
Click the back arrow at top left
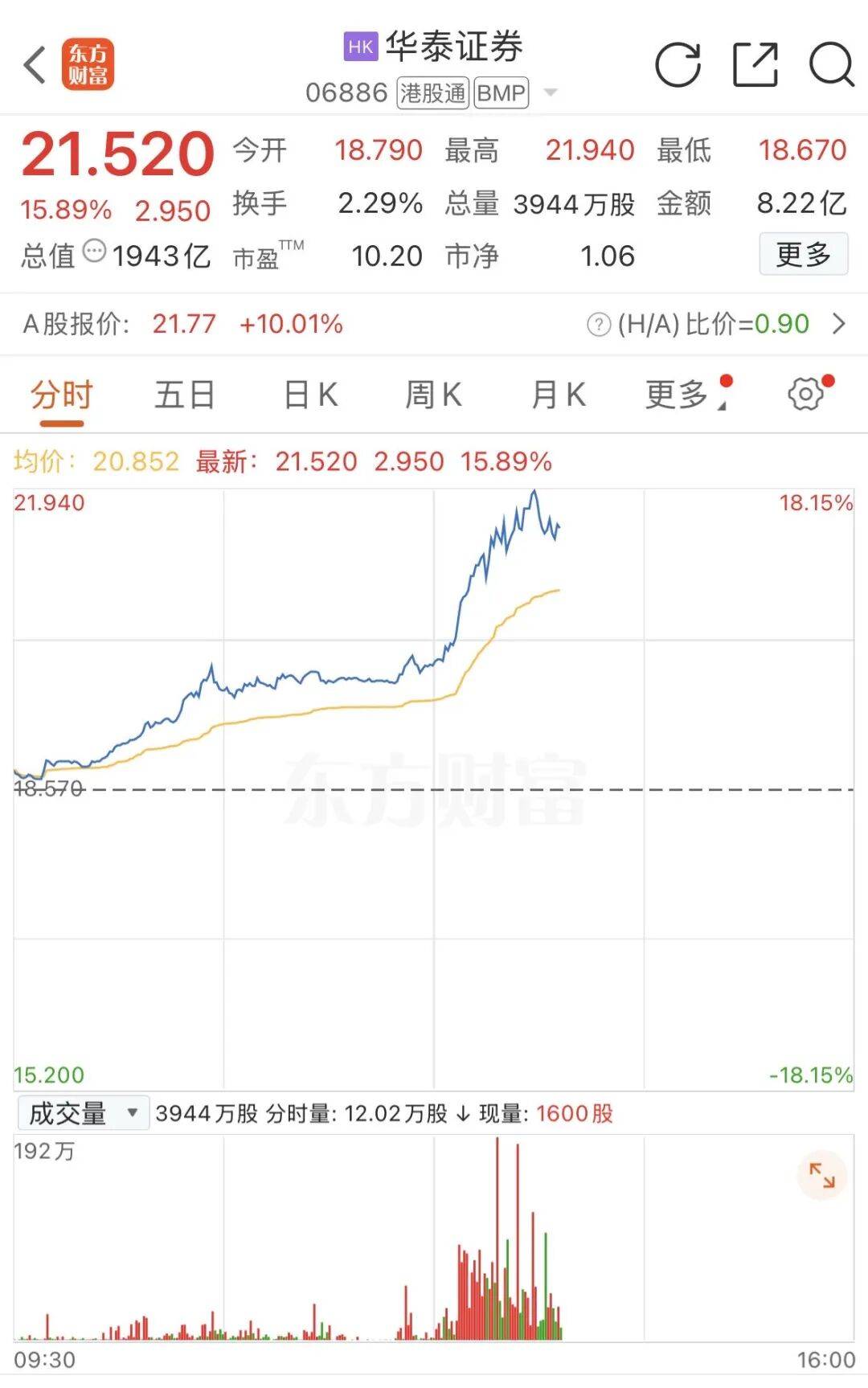pyautogui.click(x=32, y=63)
